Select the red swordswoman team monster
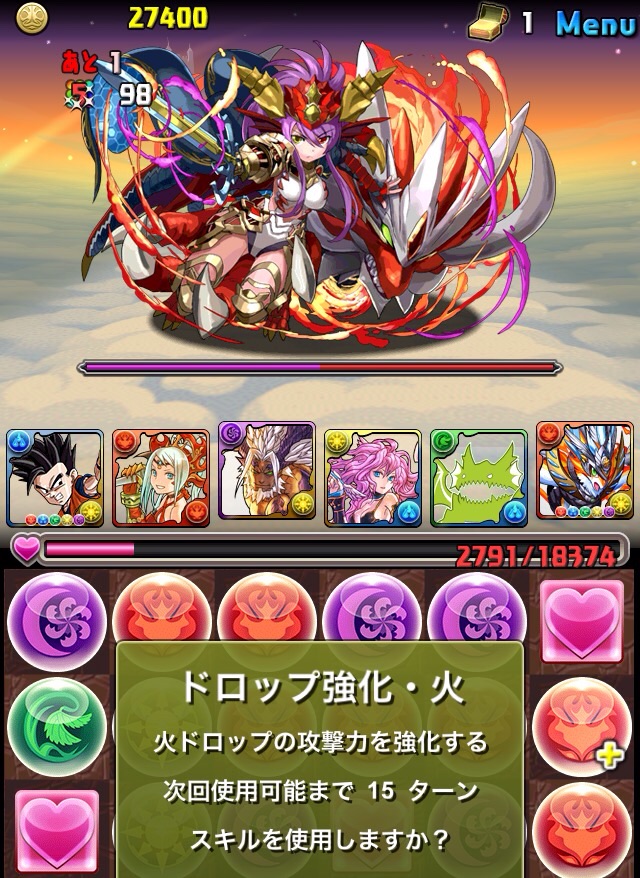This screenshot has height=878, width=640. tap(161, 478)
